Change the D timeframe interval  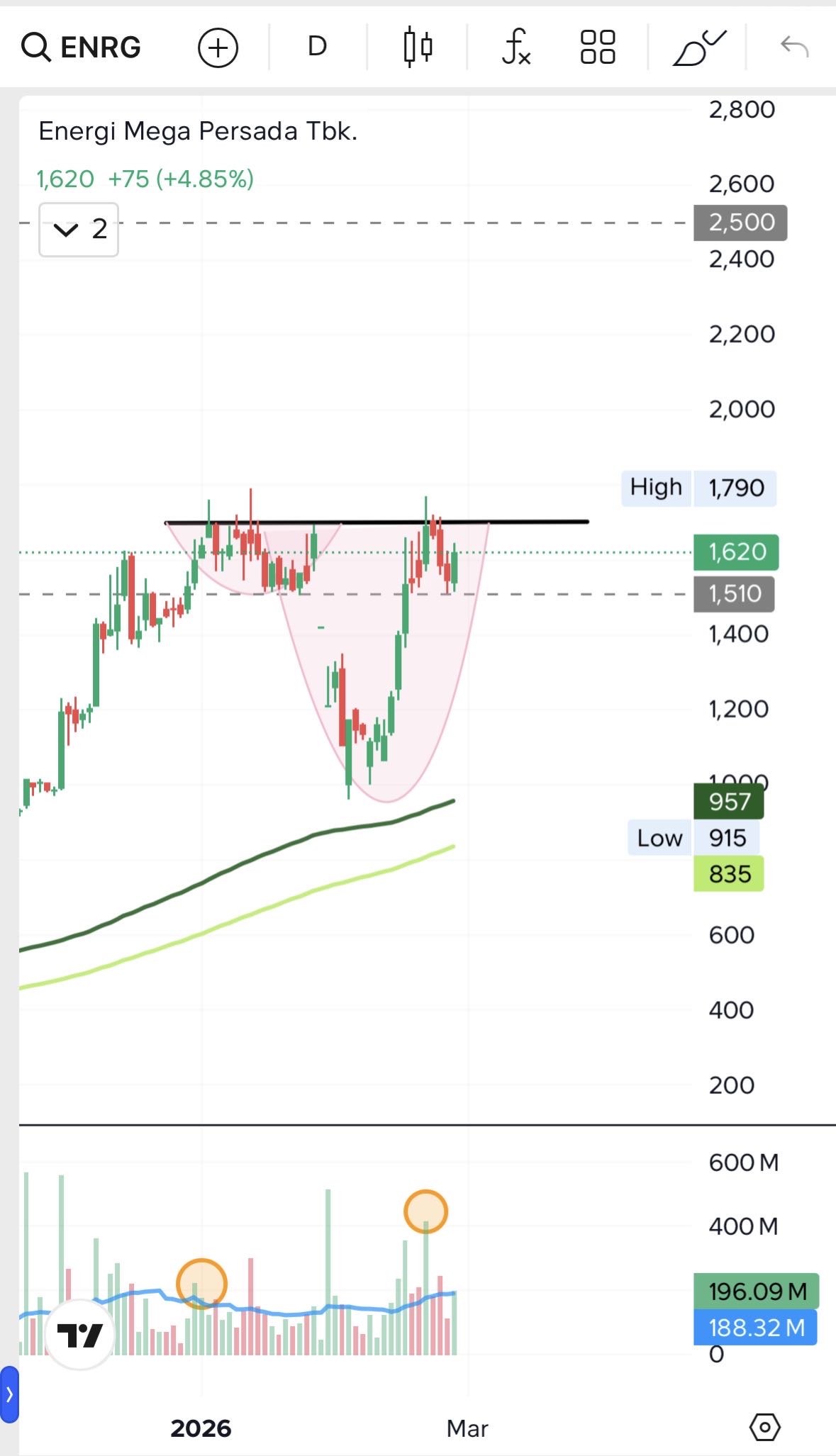point(317,47)
